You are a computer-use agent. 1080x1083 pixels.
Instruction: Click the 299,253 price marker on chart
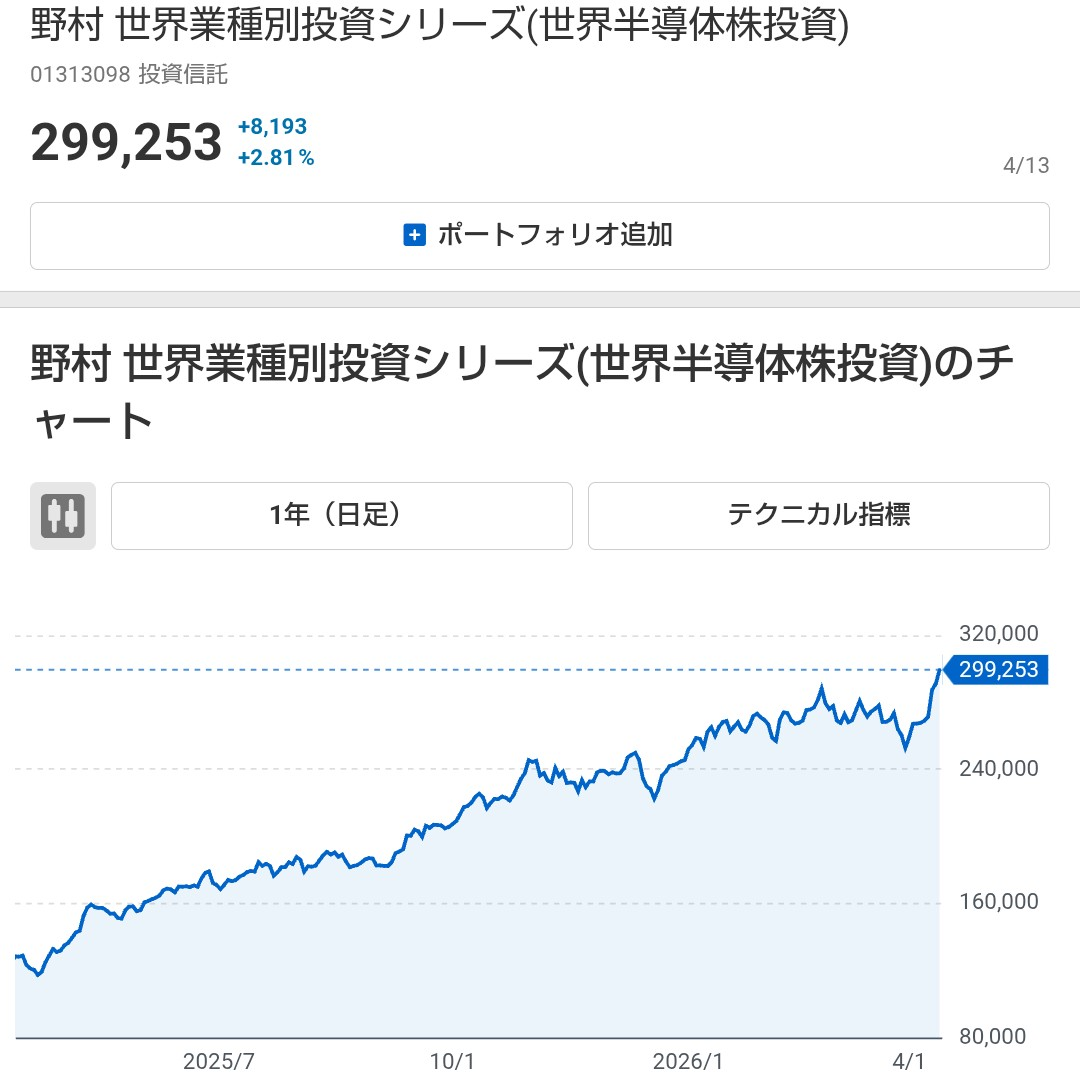point(997,670)
